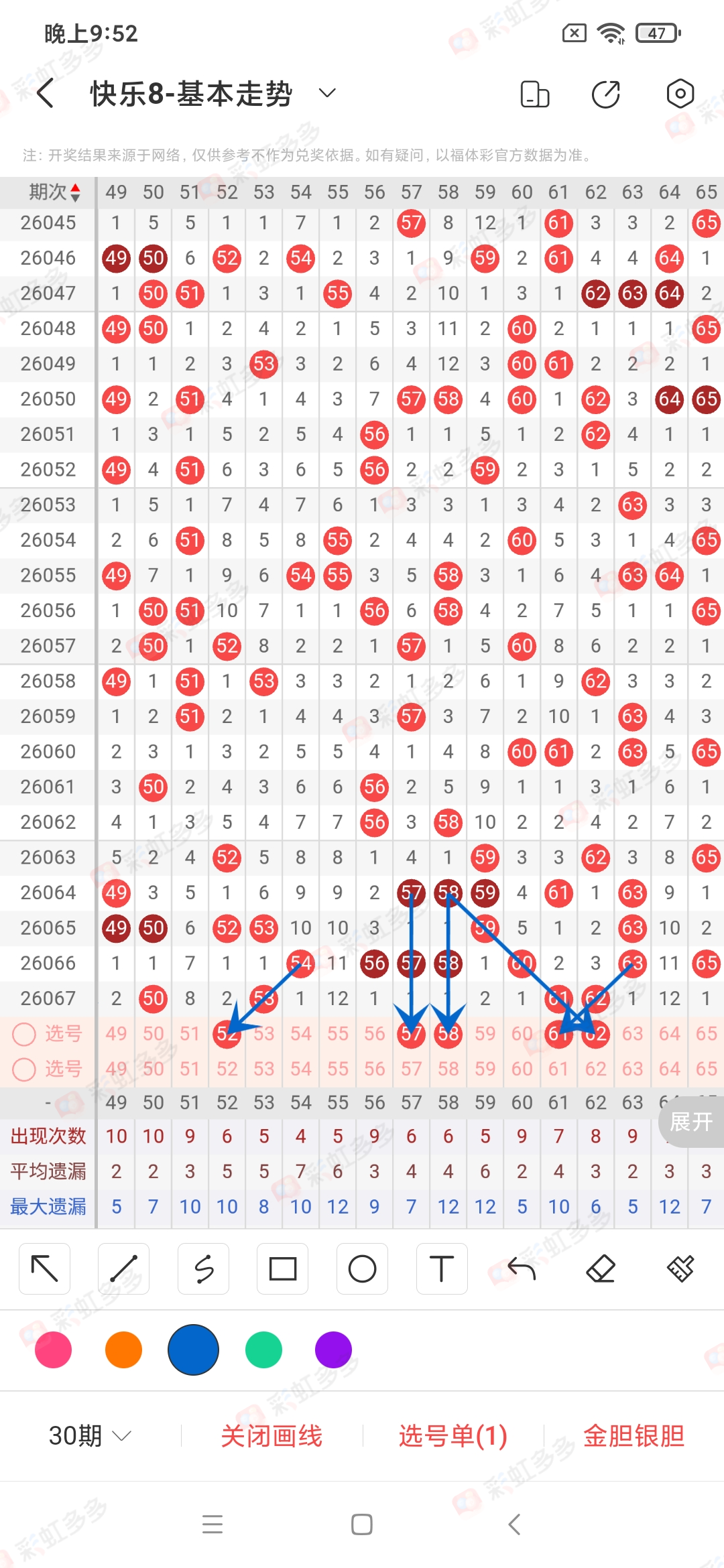This screenshot has height=1568, width=724.
Task: Undo the last drawn line
Action: coord(521,1268)
